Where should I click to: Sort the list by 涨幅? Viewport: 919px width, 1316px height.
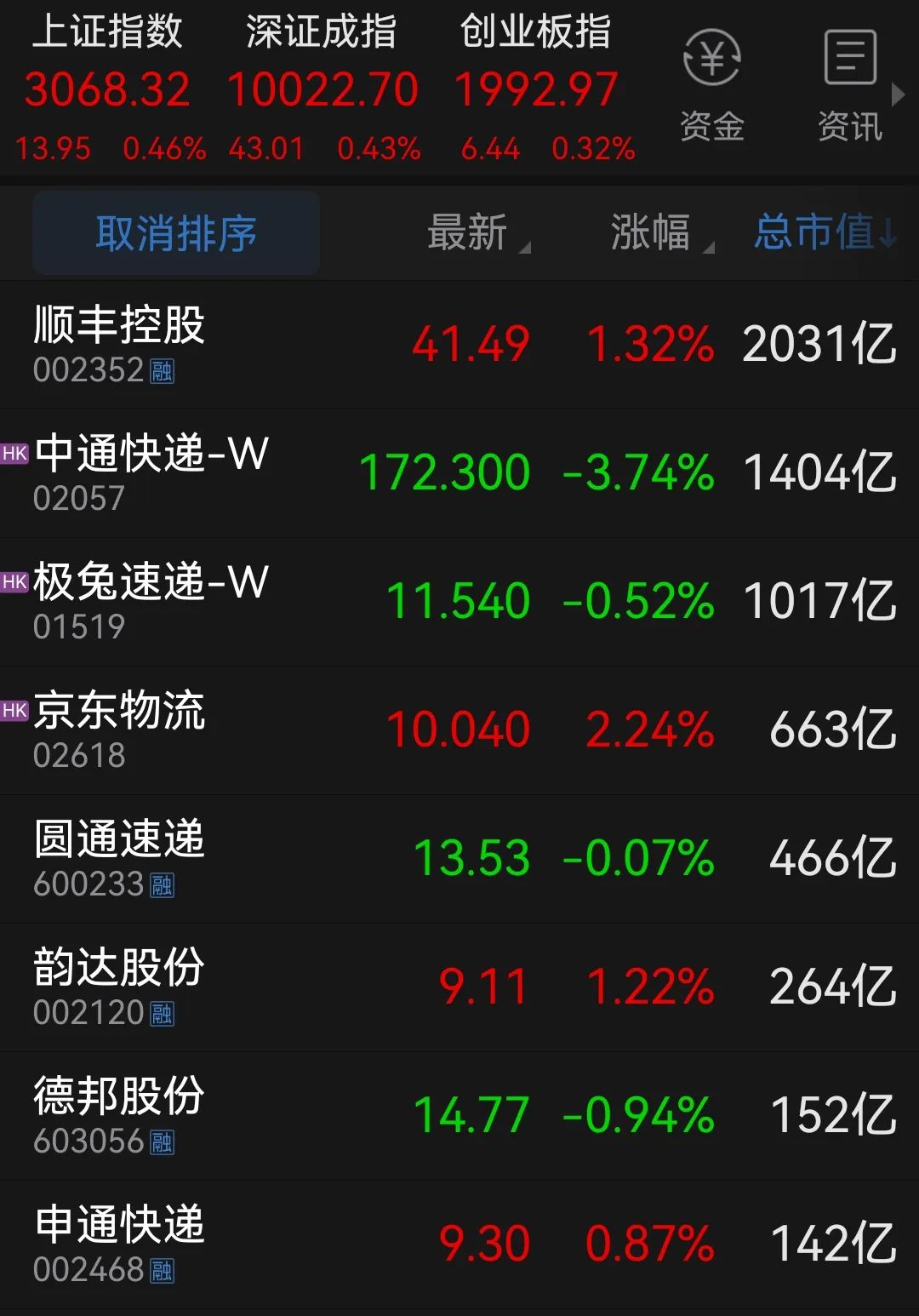point(661,233)
